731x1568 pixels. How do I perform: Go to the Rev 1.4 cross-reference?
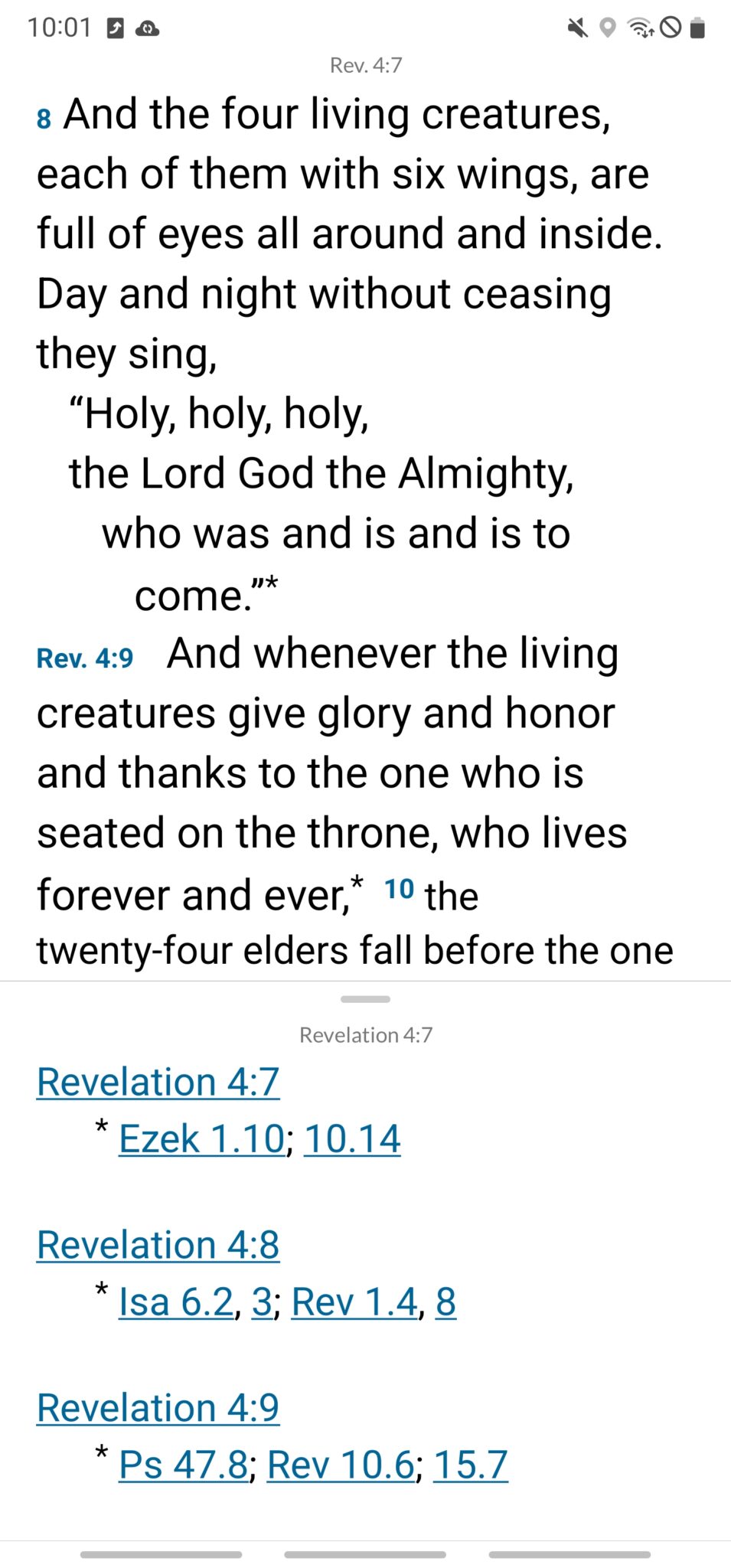coord(354,1302)
